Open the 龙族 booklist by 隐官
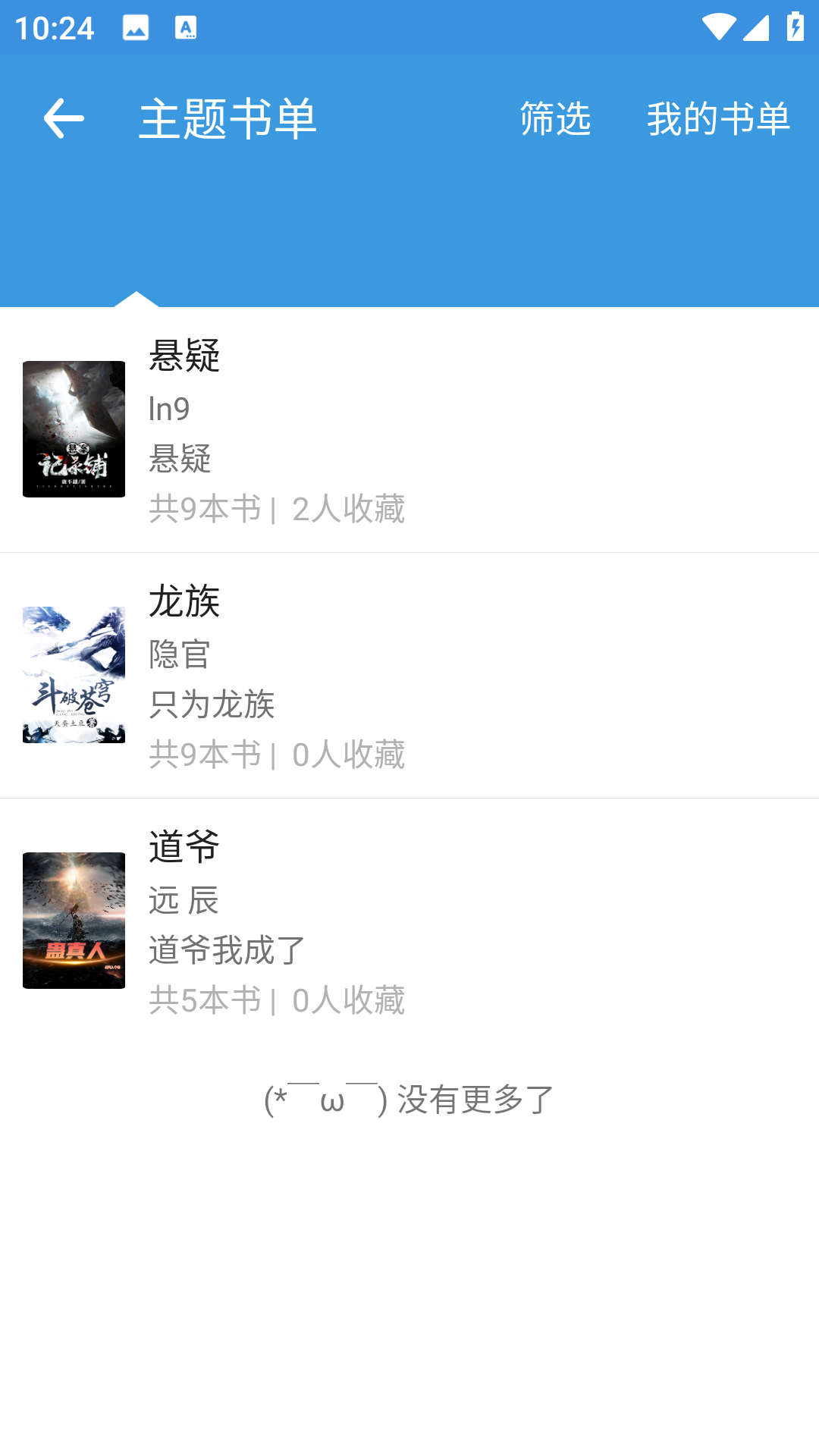Image resolution: width=819 pixels, height=1456 pixels. tap(409, 676)
